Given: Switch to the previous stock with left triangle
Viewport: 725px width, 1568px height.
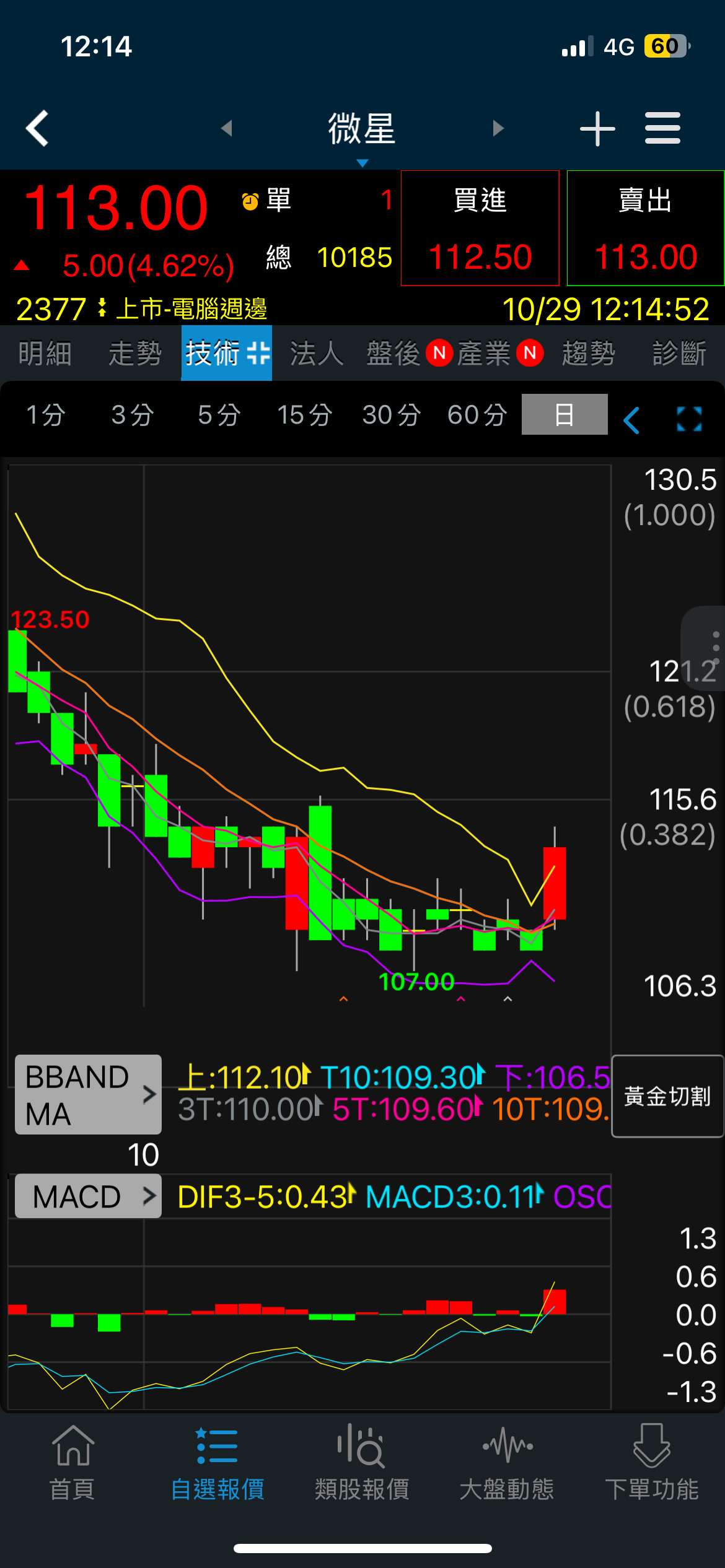Looking at the screenshot, I should [x=227, y=128].
